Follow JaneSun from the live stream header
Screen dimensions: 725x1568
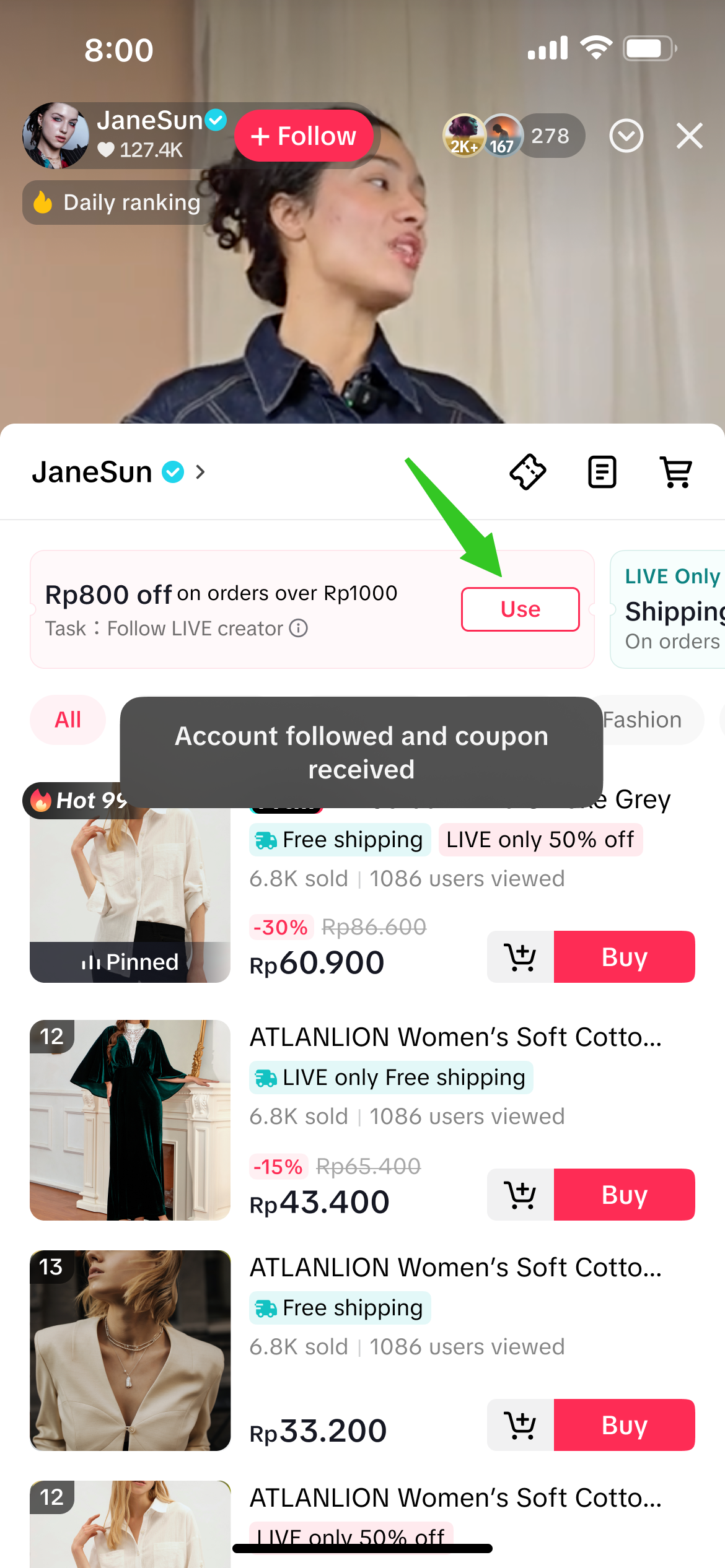304,136
